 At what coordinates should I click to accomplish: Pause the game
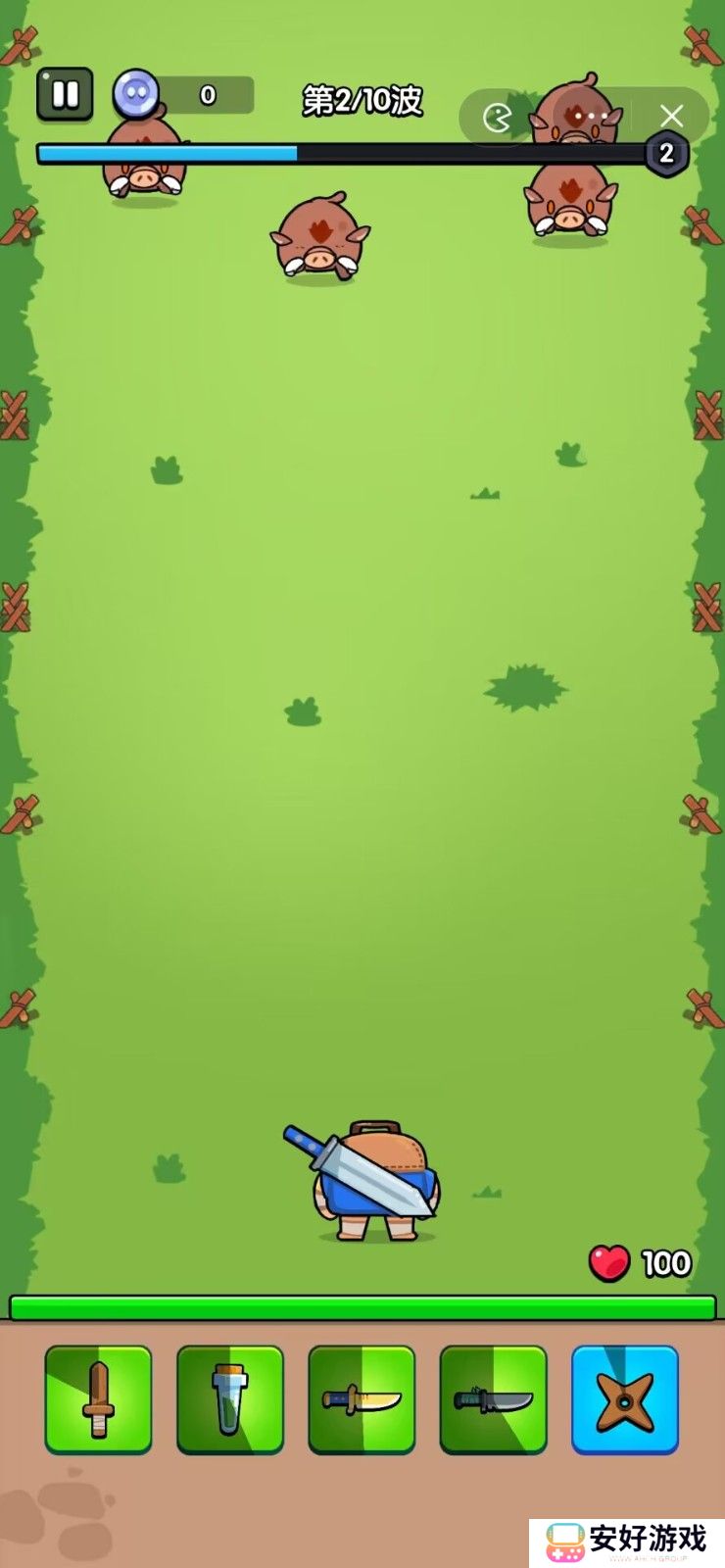65,94
